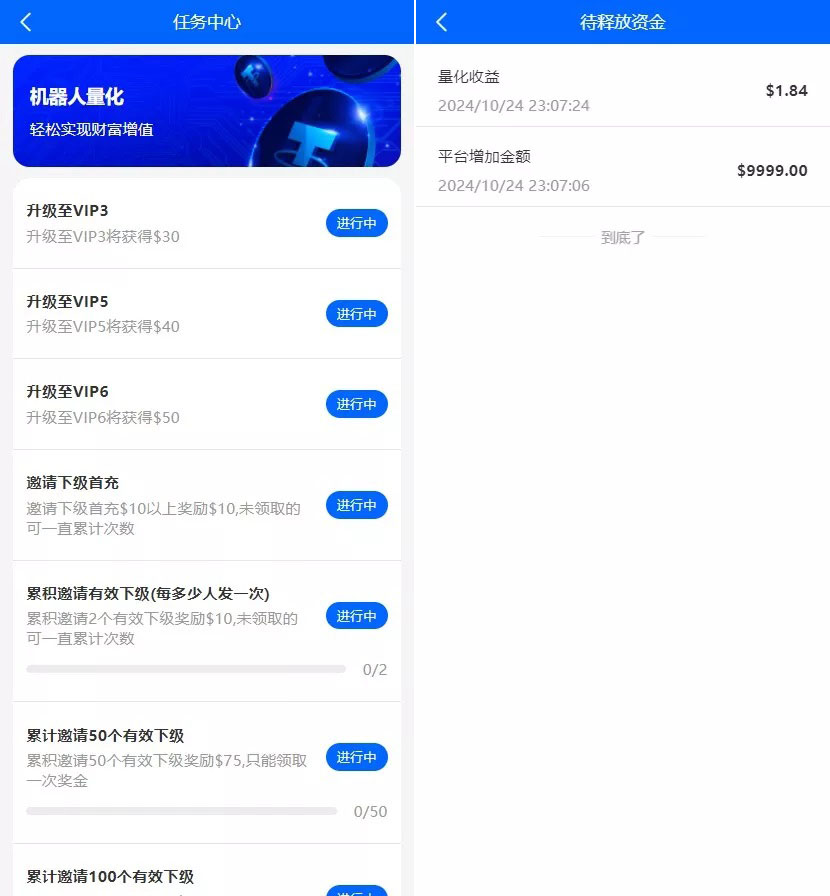Click the 任务中心 title bar
The image size is (830, 896).
[x=206, y=21]
